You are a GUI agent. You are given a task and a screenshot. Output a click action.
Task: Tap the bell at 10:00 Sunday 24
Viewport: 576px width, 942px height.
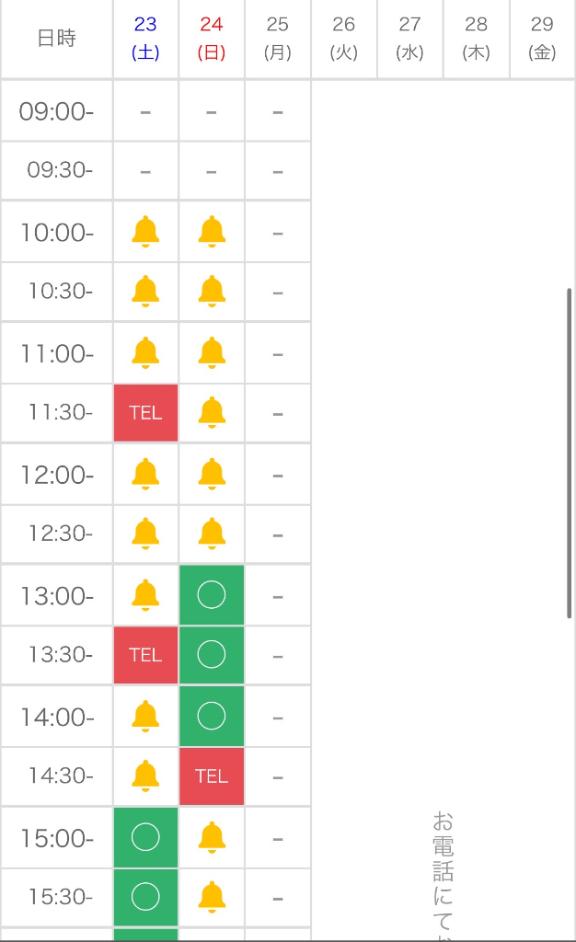point(211,232)
